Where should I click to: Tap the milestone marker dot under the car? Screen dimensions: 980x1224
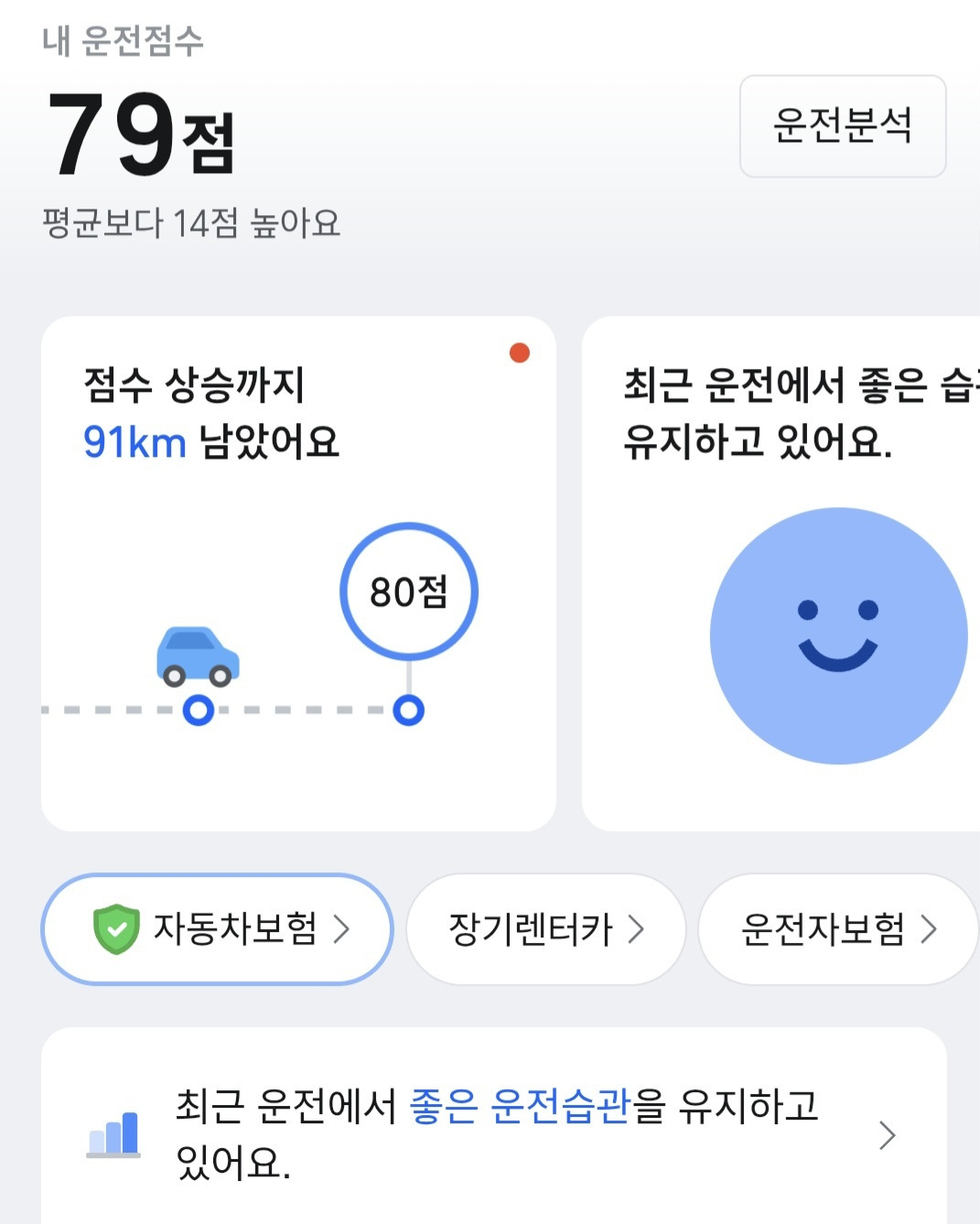click(x=198, y=708)
